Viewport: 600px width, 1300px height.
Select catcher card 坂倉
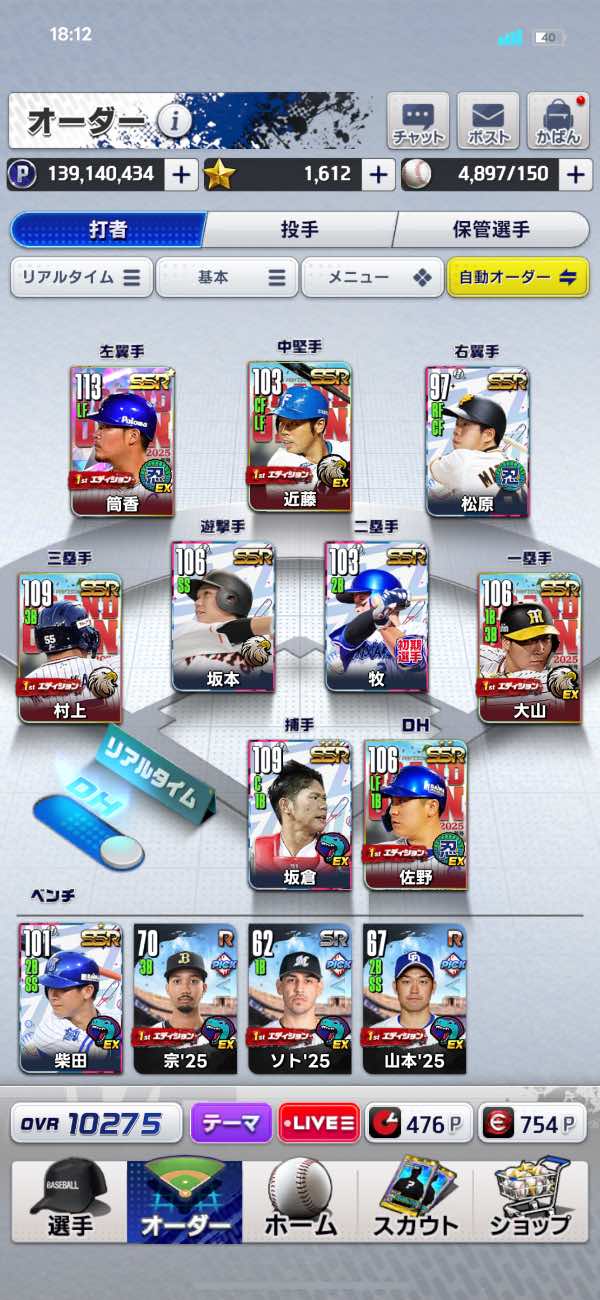click(300, 815)
